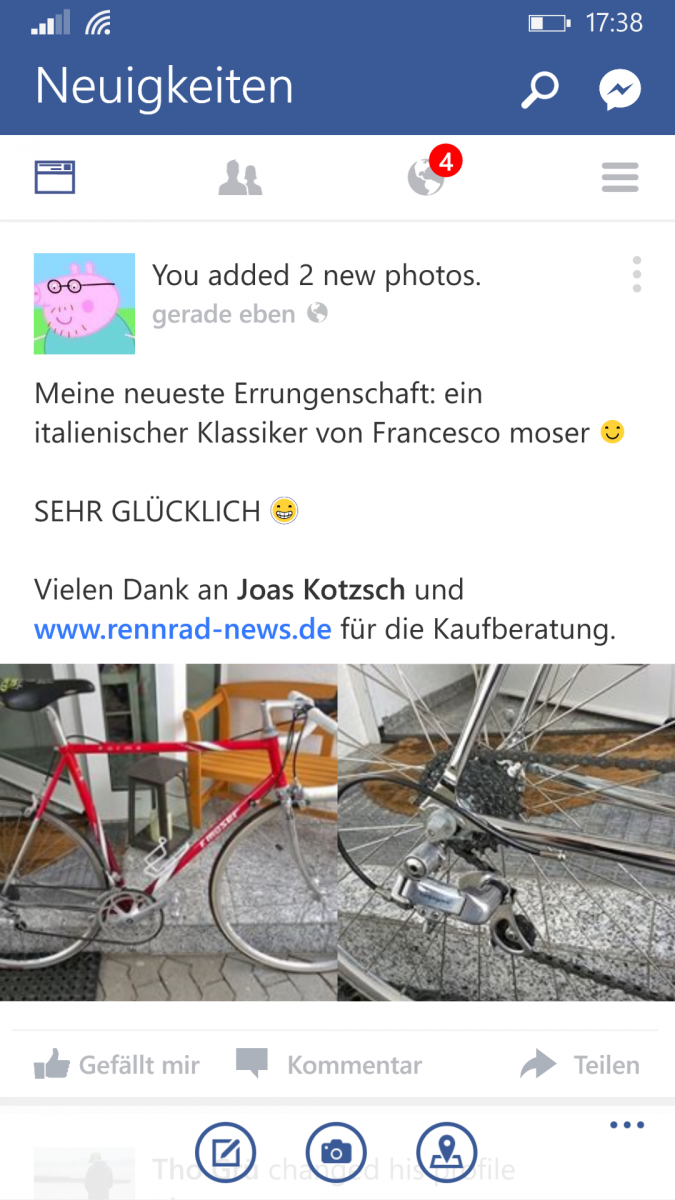The image size is (675, 1200).
Task: Open the Peppa Pig profile picture
Action: pos(84,303)
